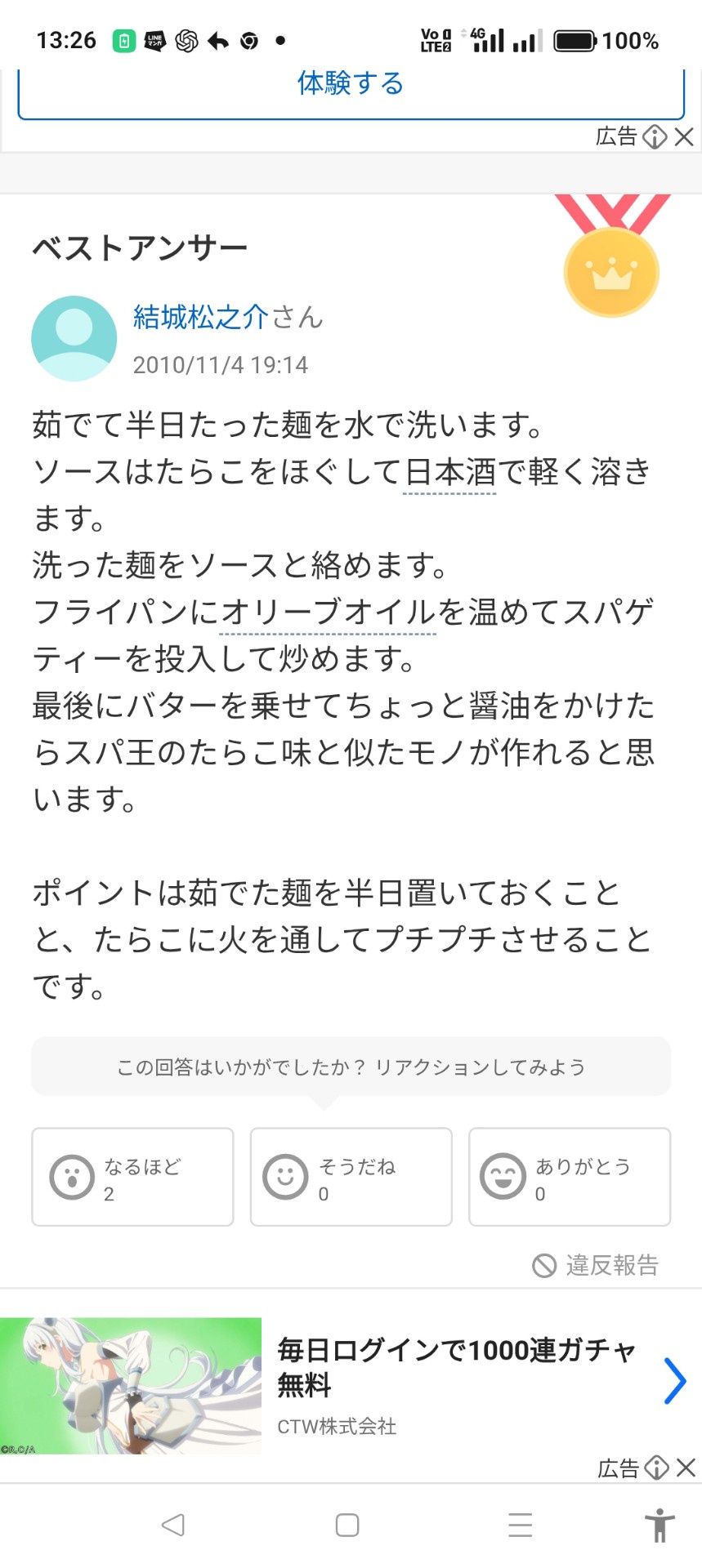Open 結城松之介's user profile

201,317
